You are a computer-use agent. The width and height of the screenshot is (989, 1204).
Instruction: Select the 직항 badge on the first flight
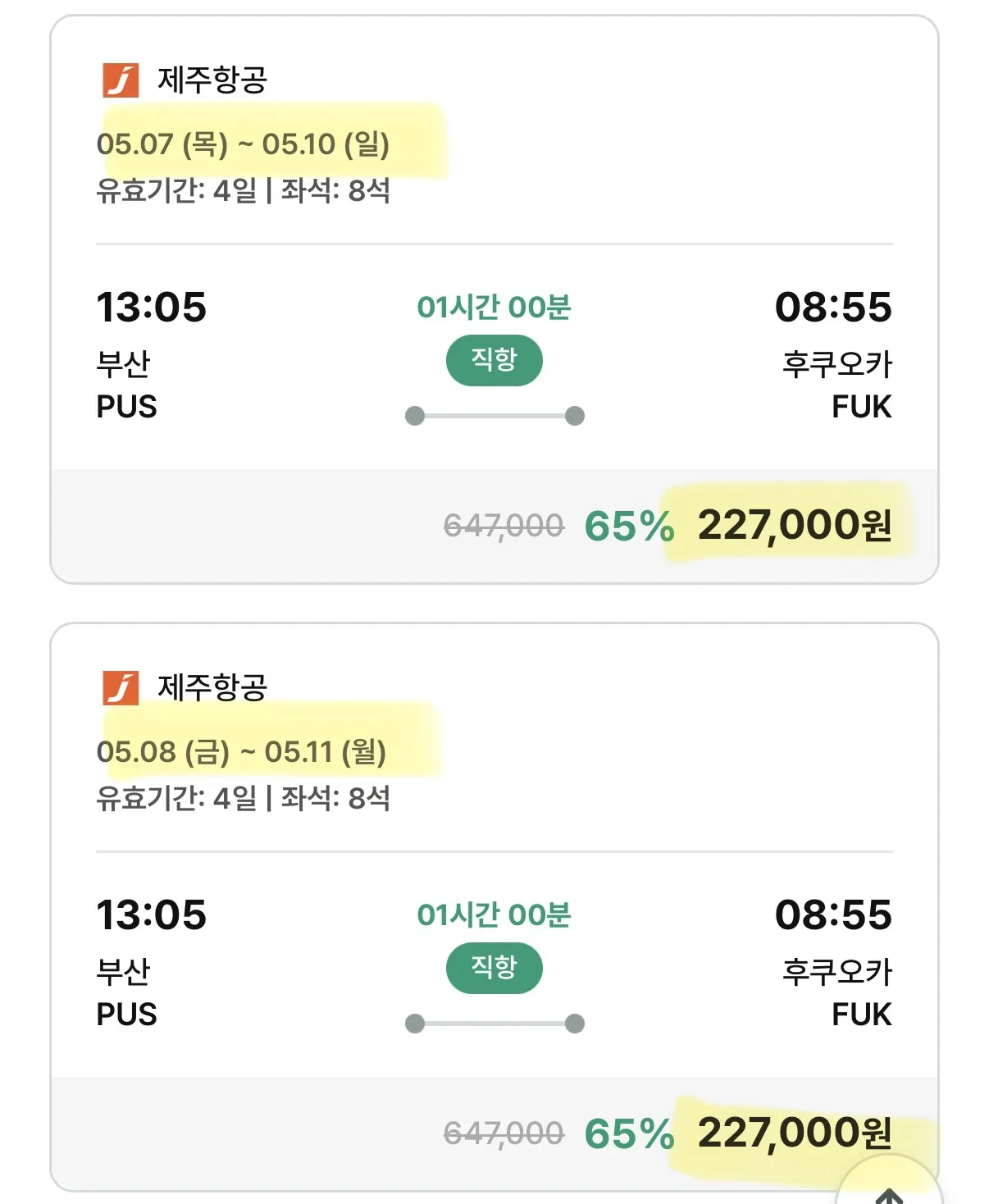[493, 359]
